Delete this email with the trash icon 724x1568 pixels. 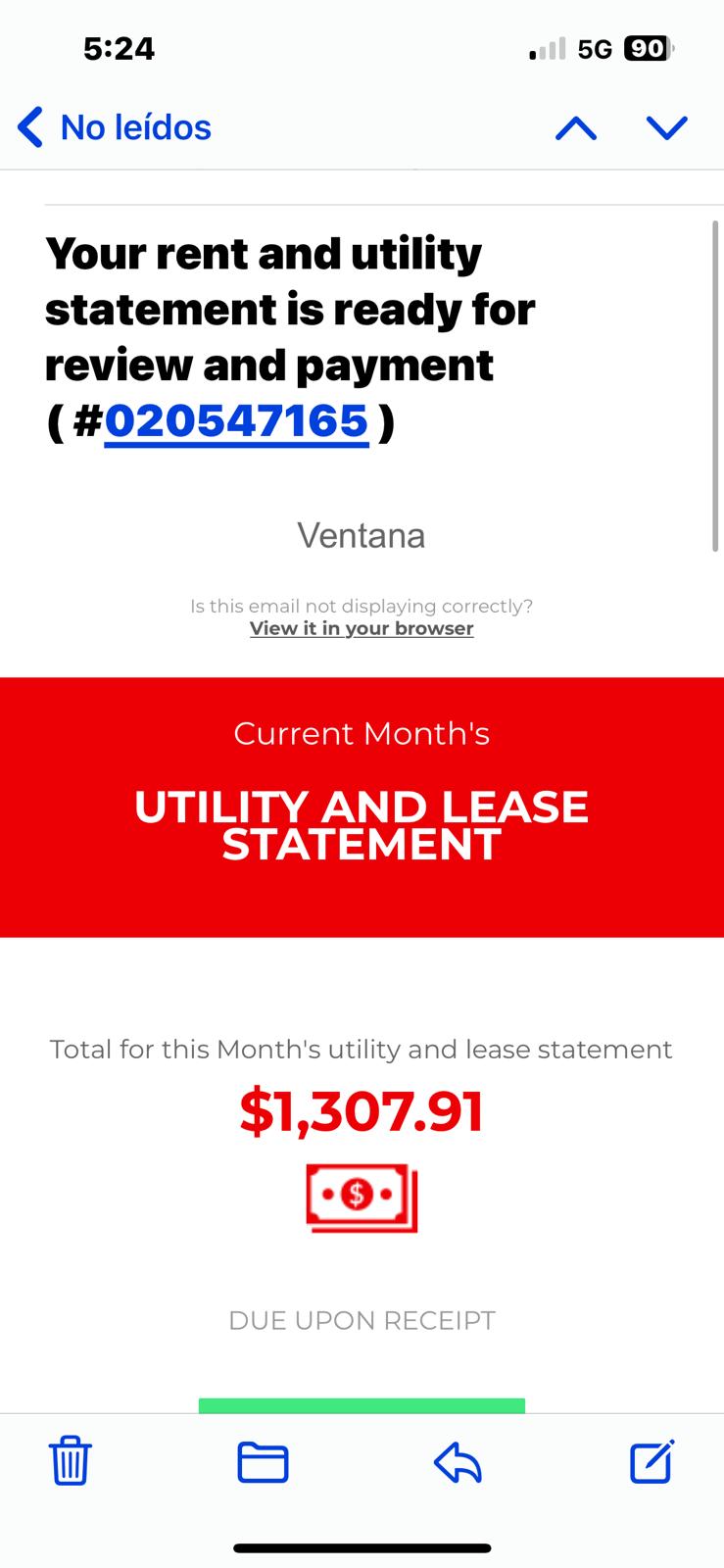point(71,1461)
